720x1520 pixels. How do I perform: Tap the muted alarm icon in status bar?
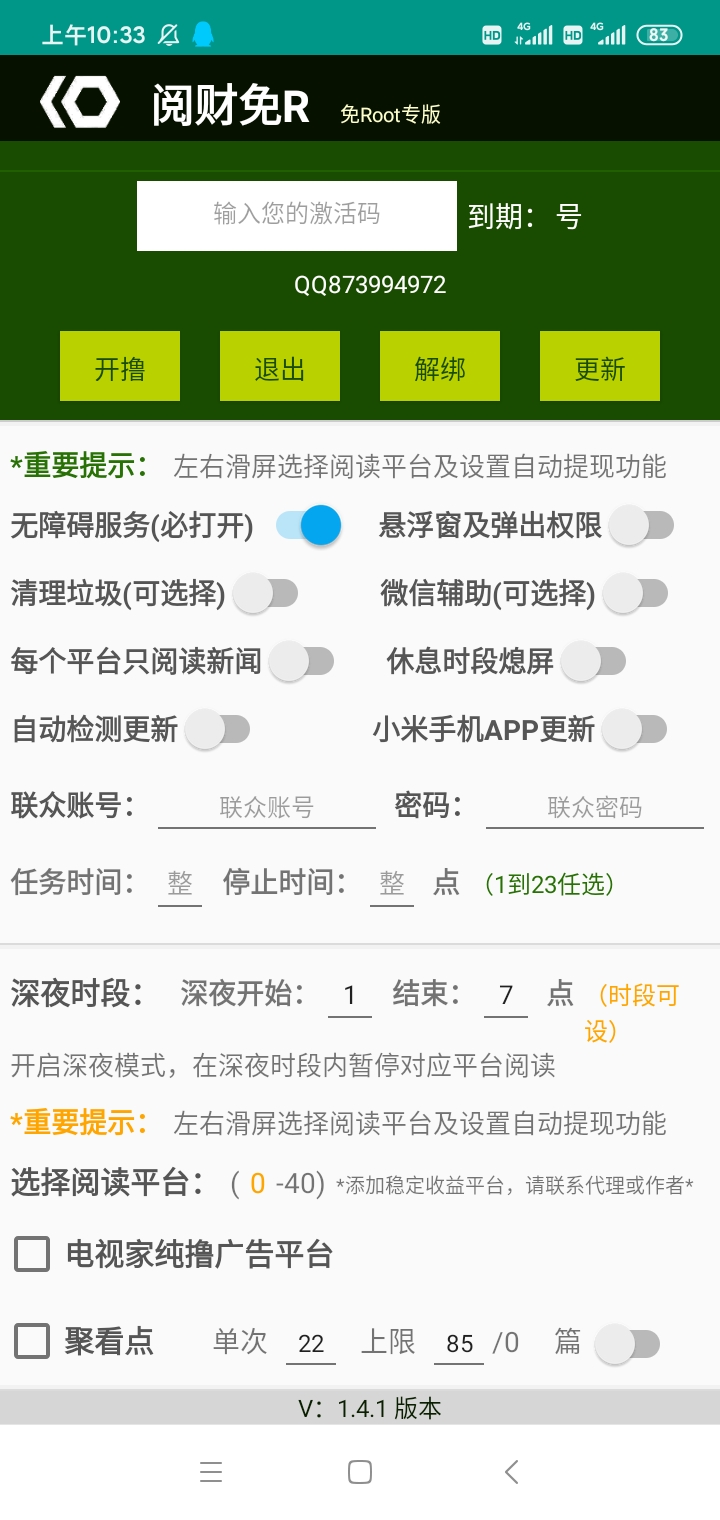[168, 31]
